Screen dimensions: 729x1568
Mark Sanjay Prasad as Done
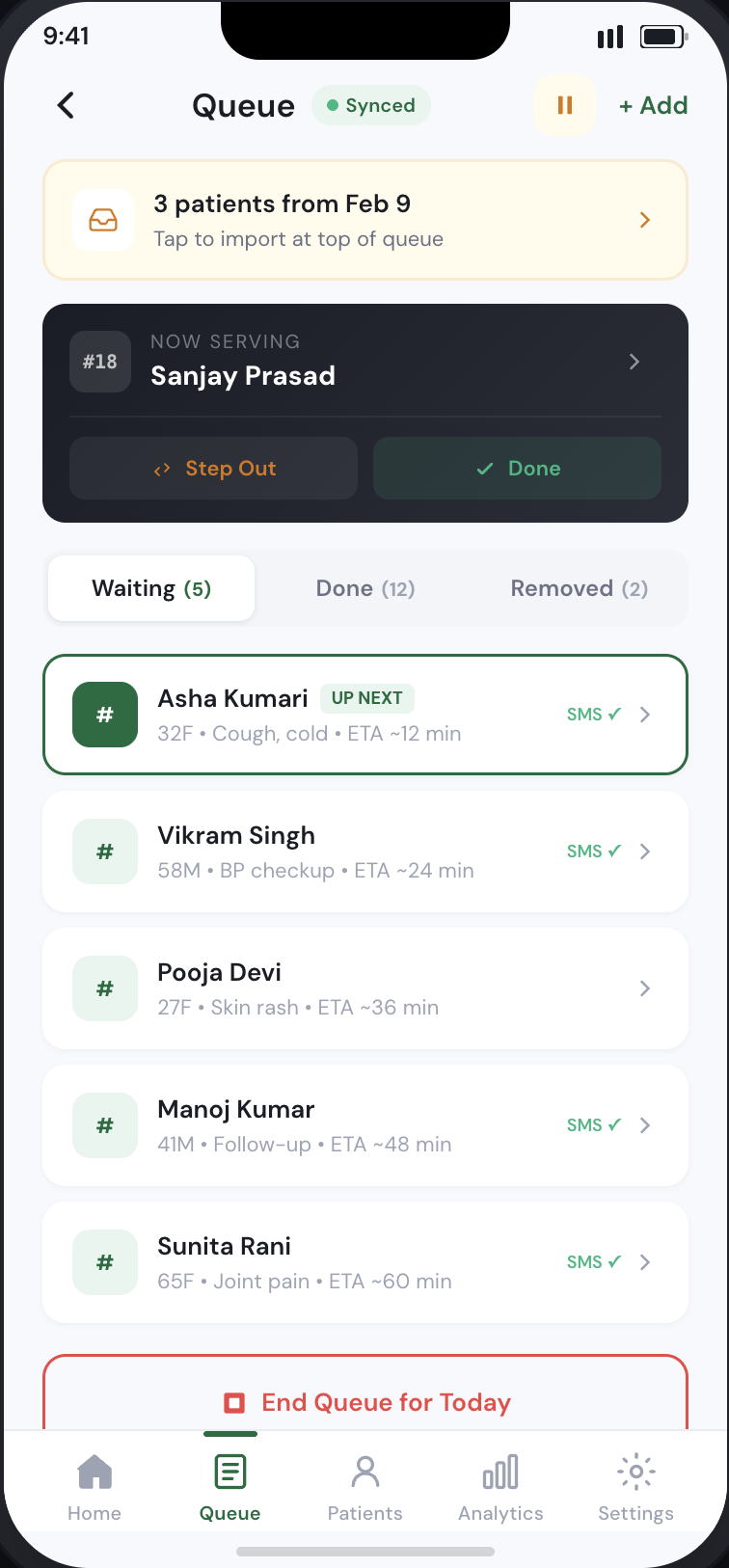pyautogui.click(x=517, y=469)
